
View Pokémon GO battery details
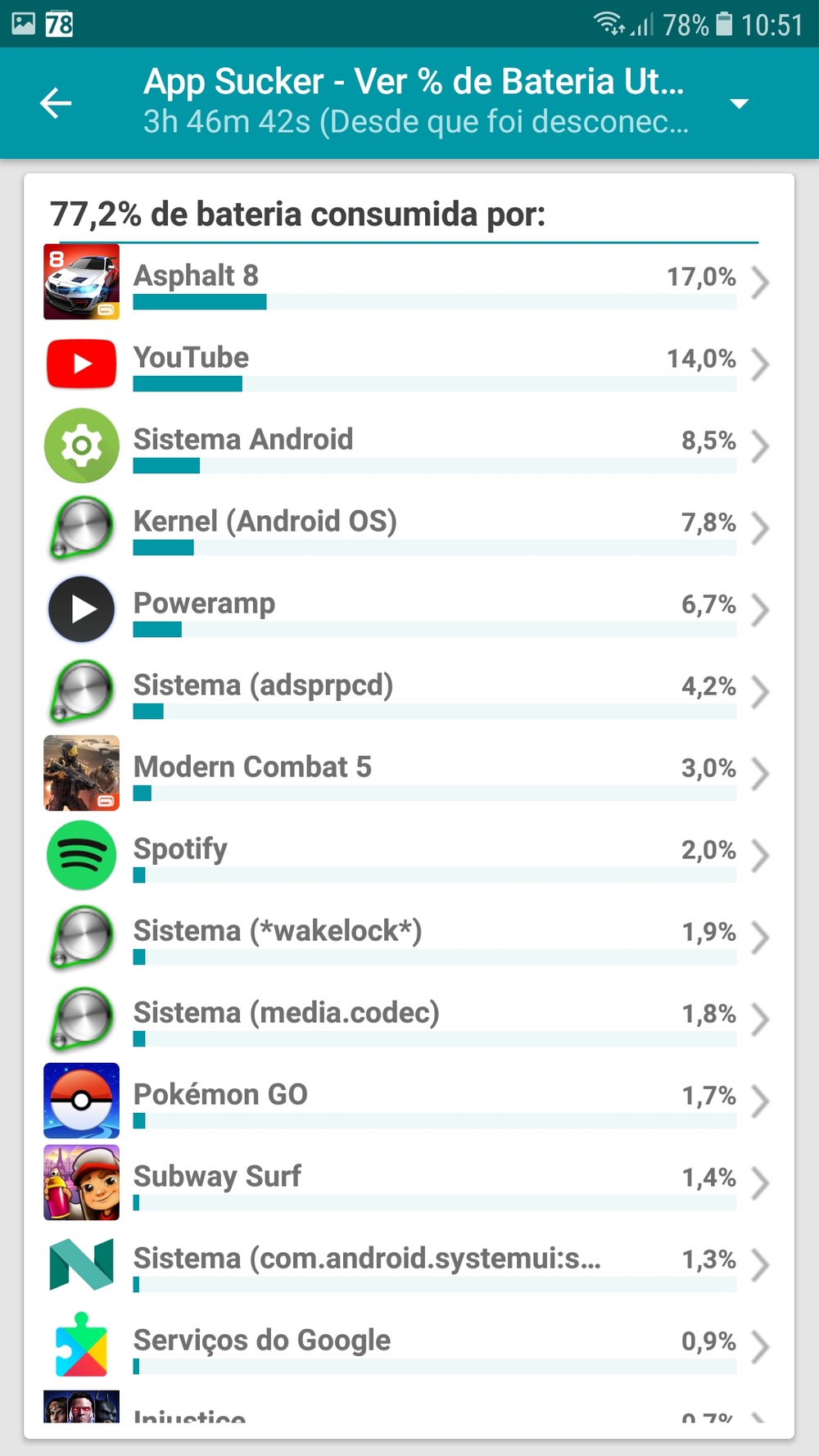click(409, 1101)
